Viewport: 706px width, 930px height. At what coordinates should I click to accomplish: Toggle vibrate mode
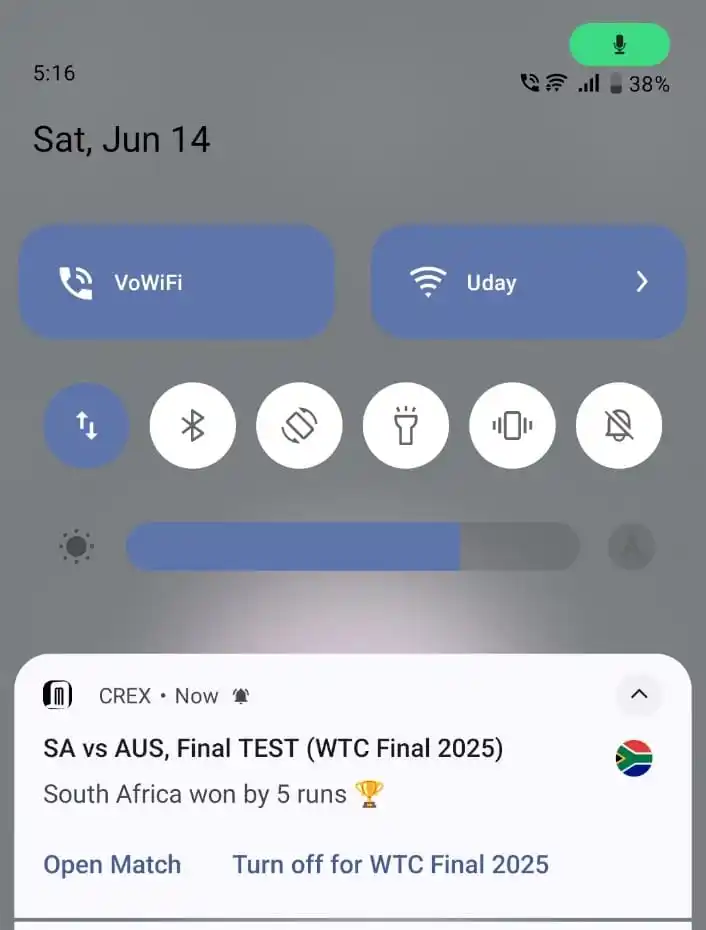(512, 426)
